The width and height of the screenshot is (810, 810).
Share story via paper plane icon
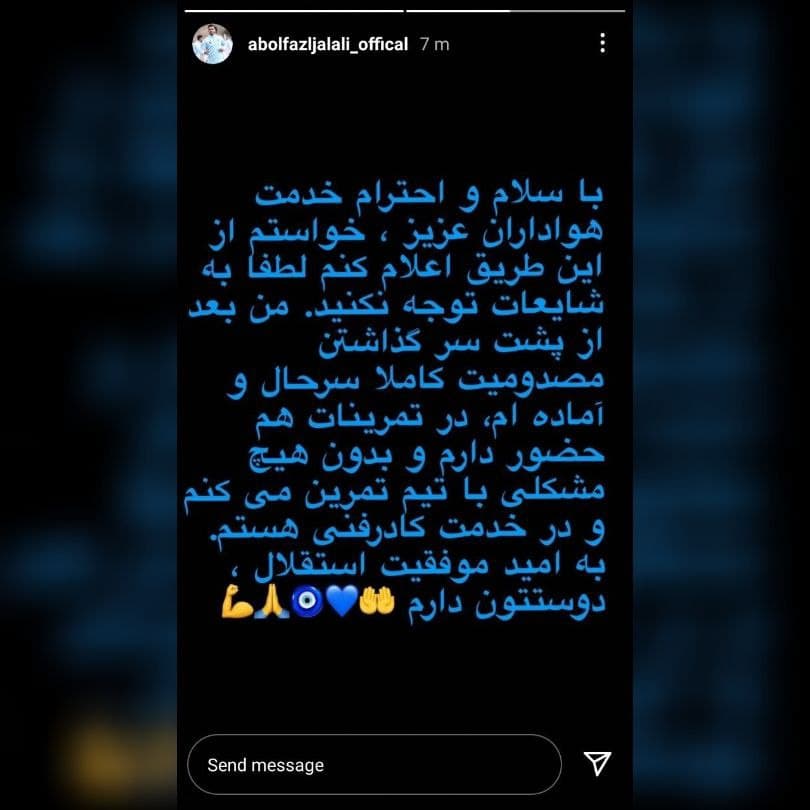click(x=598, y=764)
